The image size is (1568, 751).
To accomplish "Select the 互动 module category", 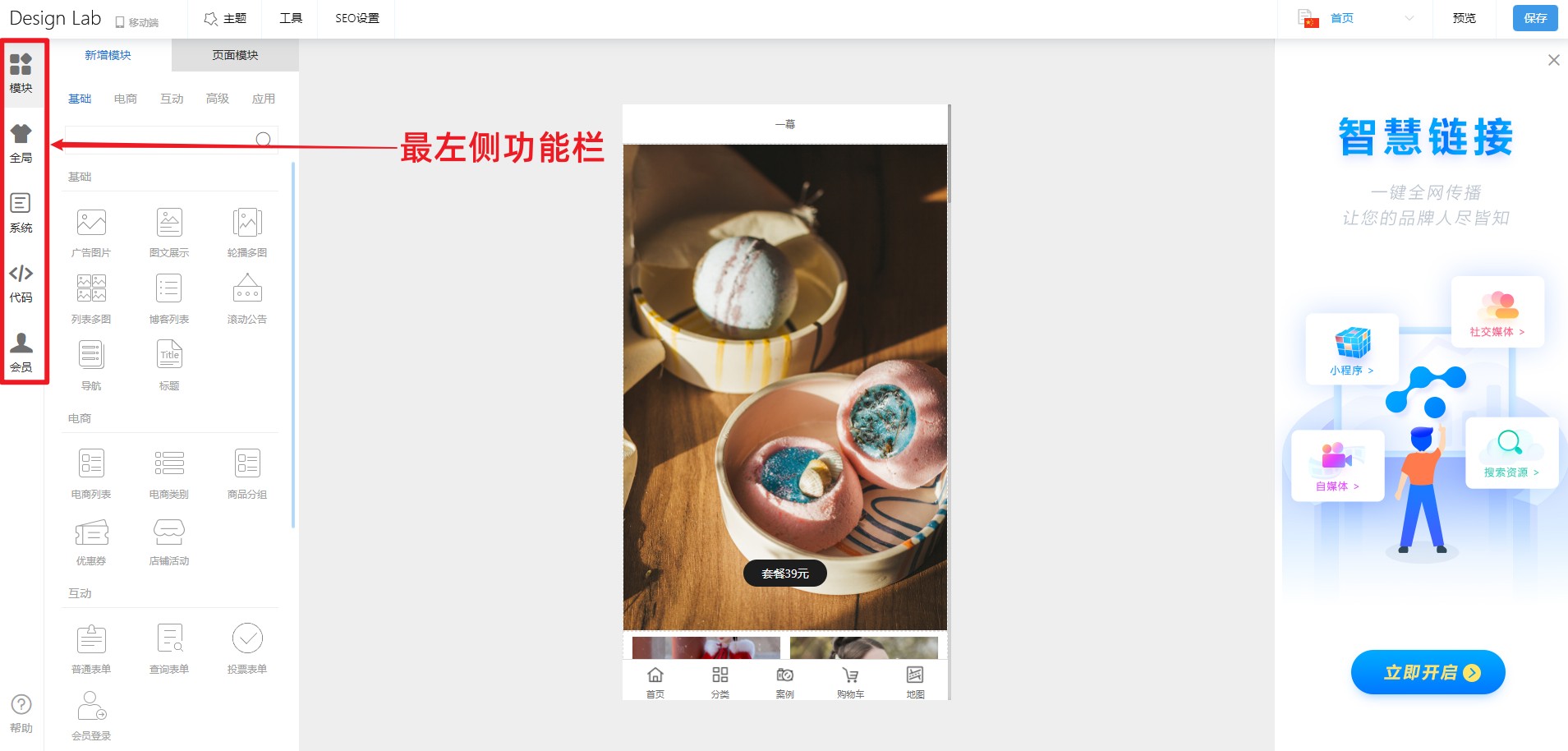I will (x=172, y=99).
